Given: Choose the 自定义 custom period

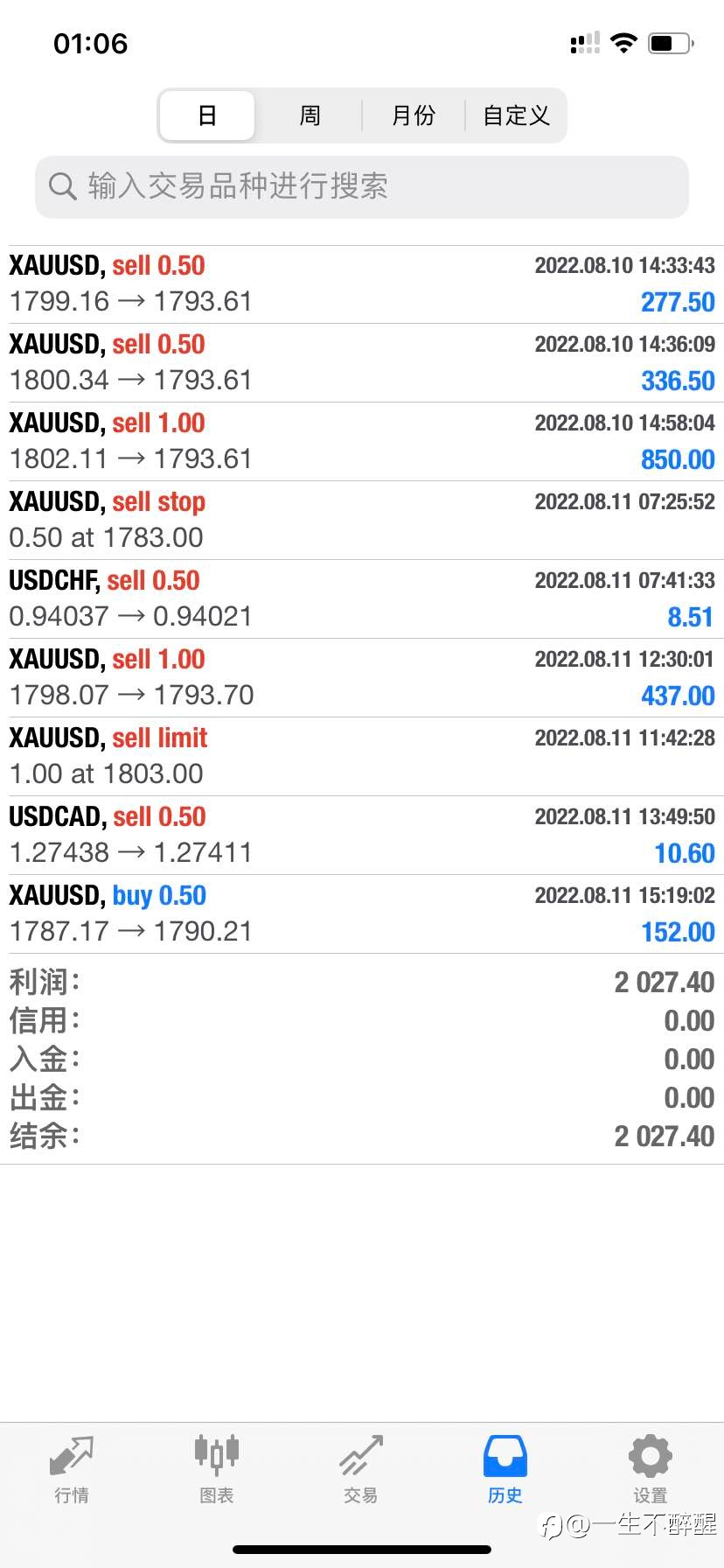Looking at the screenshot, I should pyautogui.click(x=516, y=115).
